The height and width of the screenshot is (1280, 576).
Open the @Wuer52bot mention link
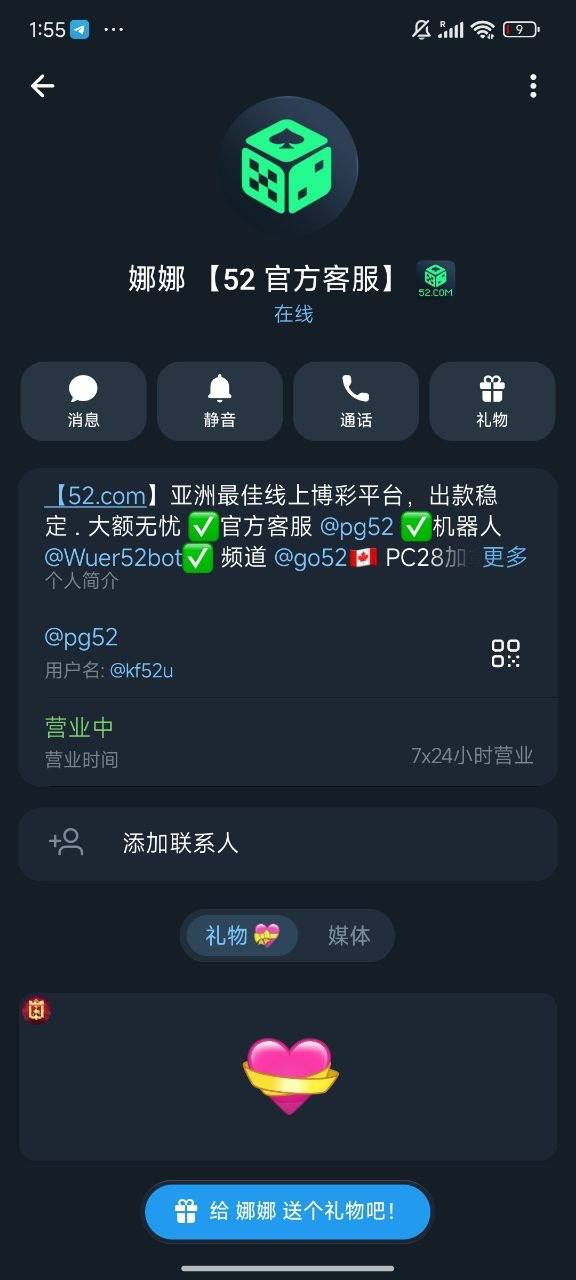point(113,557)
